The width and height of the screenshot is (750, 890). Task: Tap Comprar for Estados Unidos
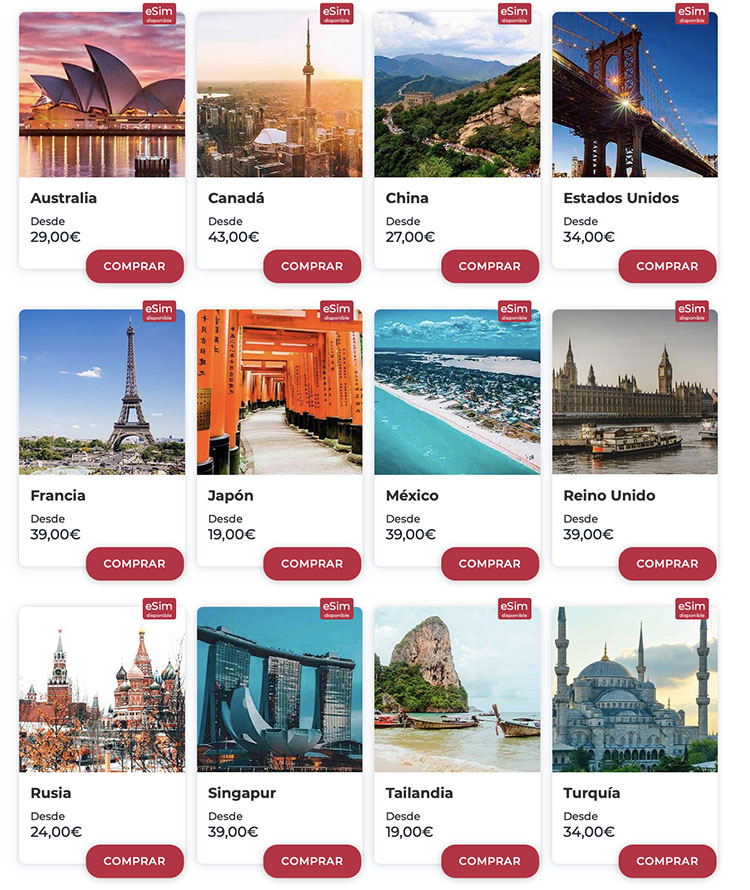(667, 266)
